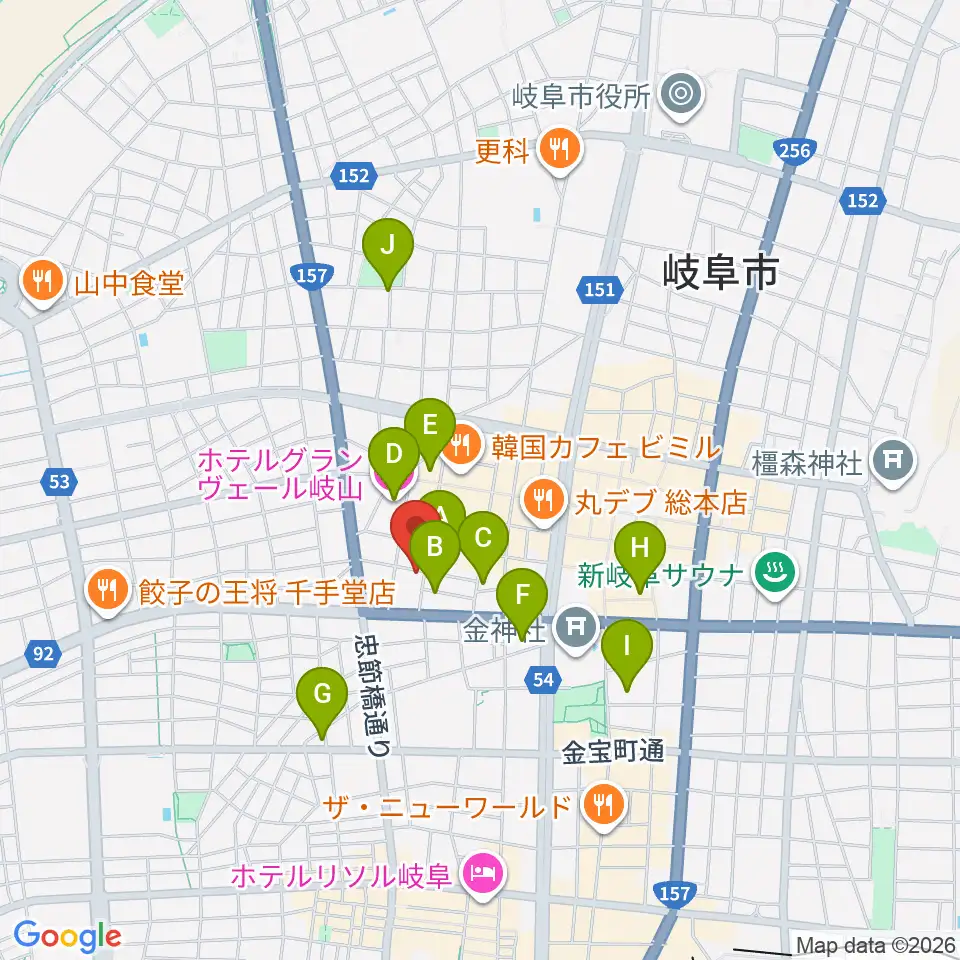The image size is (960, 960).
Task: Select the 橿森神社 shrine pin
Action: [893, 462]
